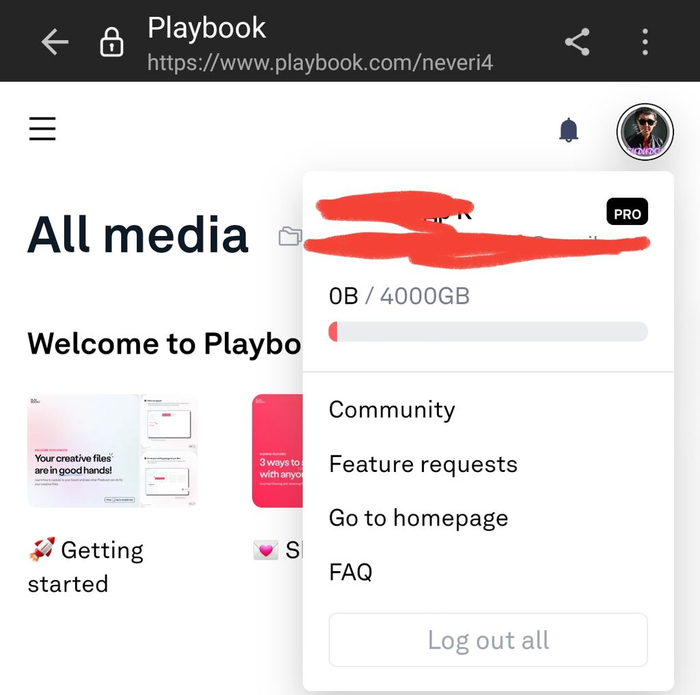Viewport: 700px width, 695px height.
Task: Open the Getting started card
Action: pyautogui.click(x=112, y=451)
